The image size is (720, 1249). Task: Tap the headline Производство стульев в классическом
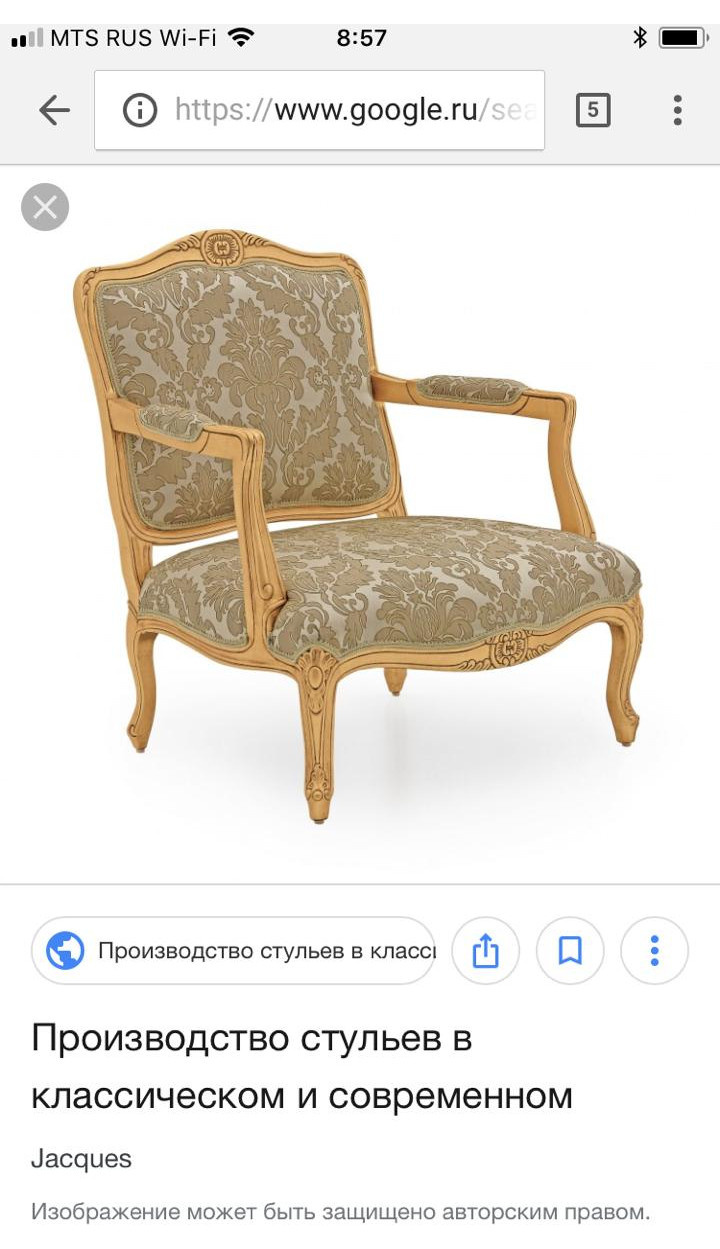[300, 1063]
